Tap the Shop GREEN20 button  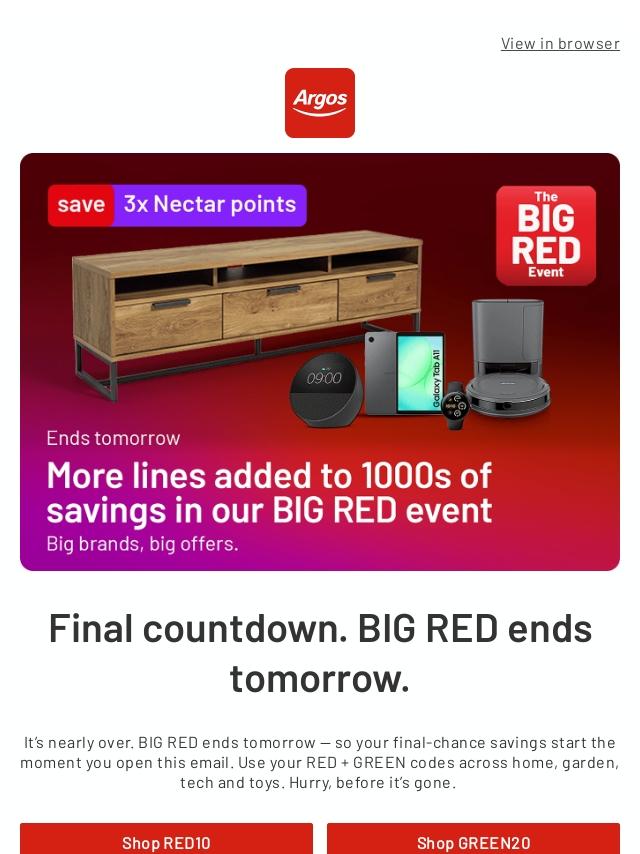pyautogui.click(x=473, y=840)
